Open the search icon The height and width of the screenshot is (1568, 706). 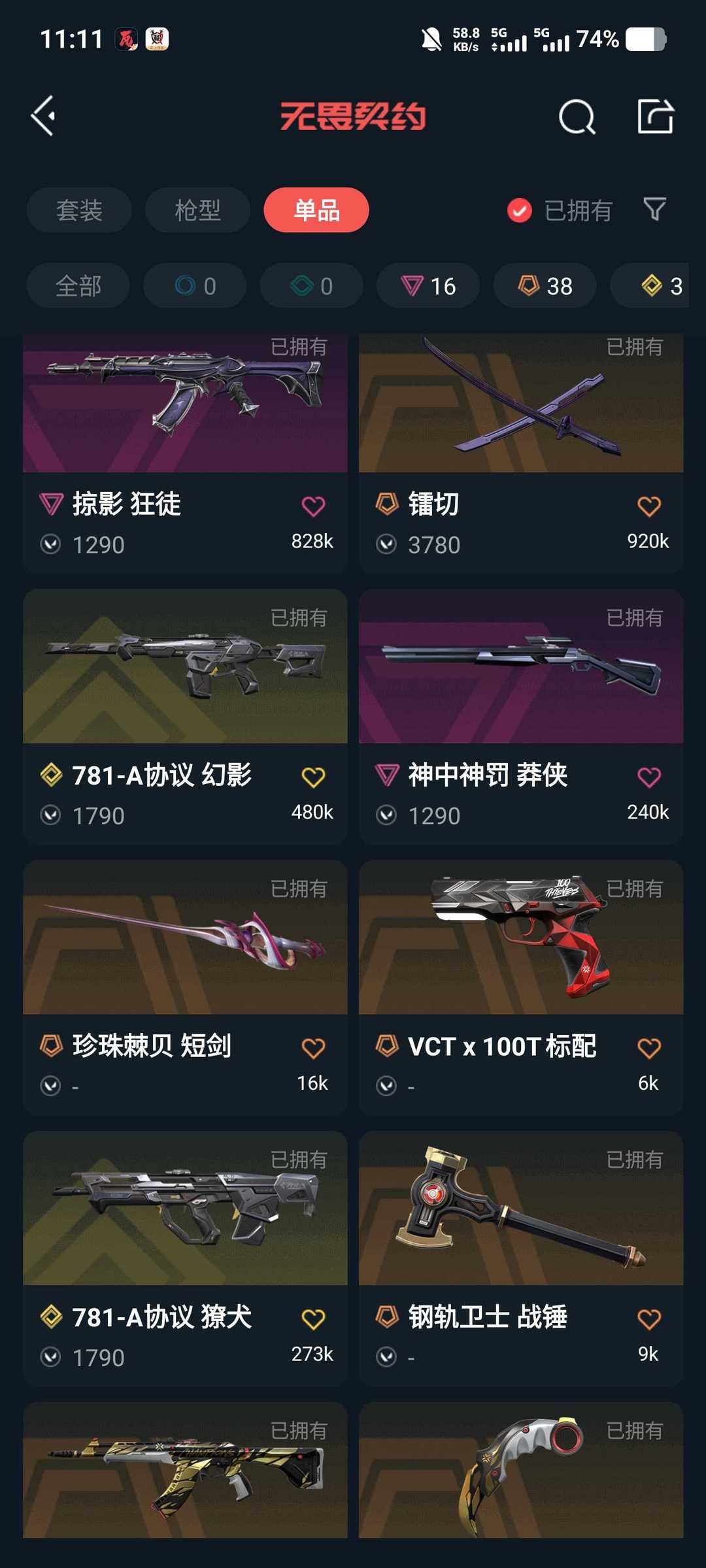click(x=577, y=117)
